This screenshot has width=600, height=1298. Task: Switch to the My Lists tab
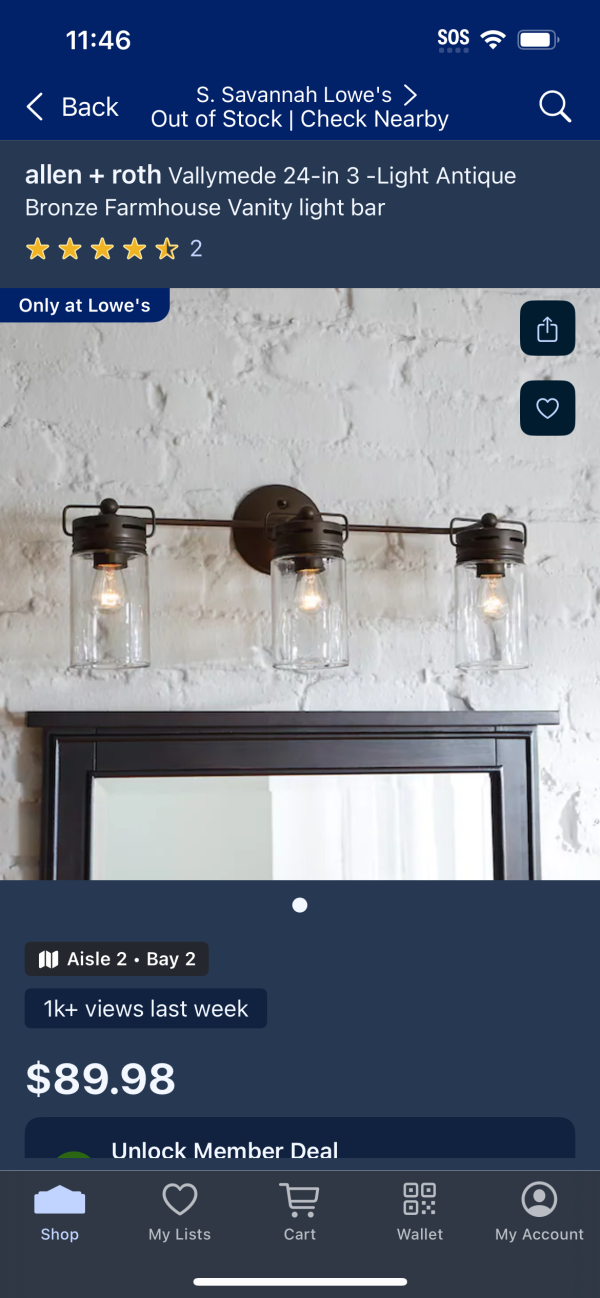tap(180, 1211)
